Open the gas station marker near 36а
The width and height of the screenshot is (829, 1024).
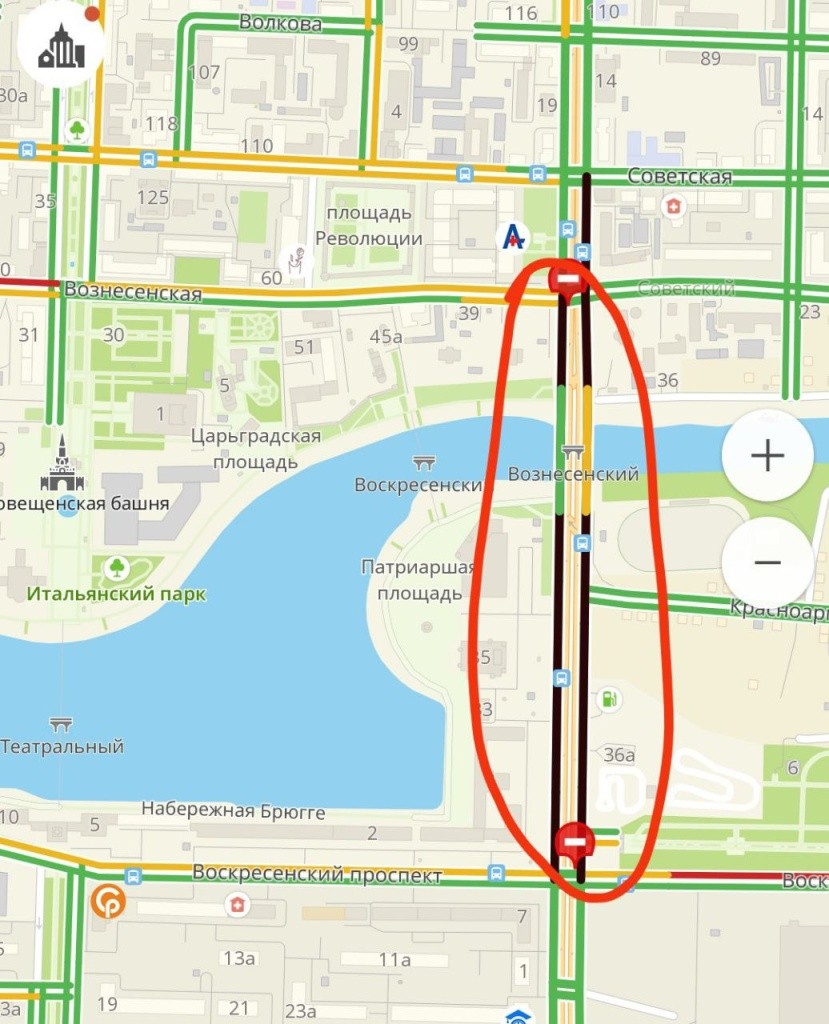point(607,698)
